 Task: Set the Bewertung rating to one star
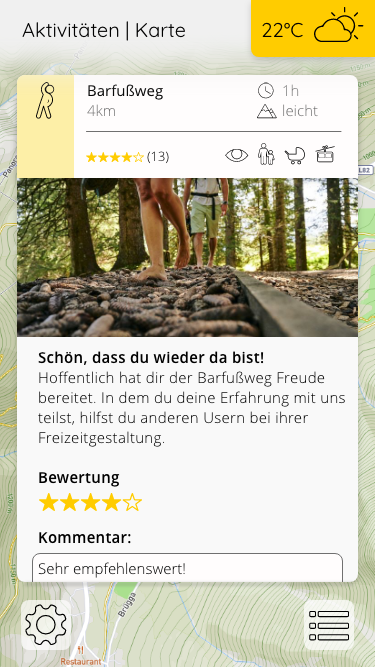tap(49, 502)
